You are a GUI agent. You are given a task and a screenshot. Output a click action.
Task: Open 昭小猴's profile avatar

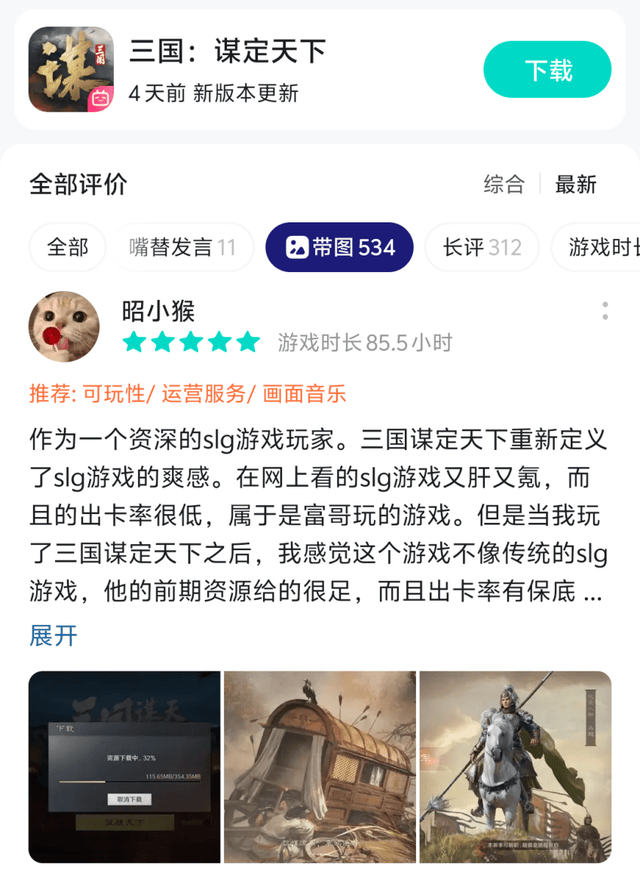(64, 327)
